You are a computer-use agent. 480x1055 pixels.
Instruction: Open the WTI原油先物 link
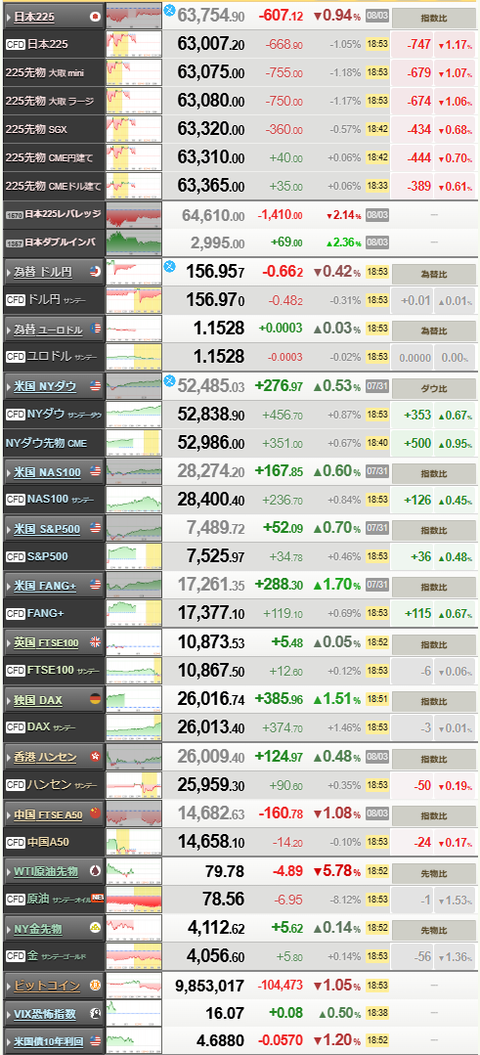coord(46,872)
